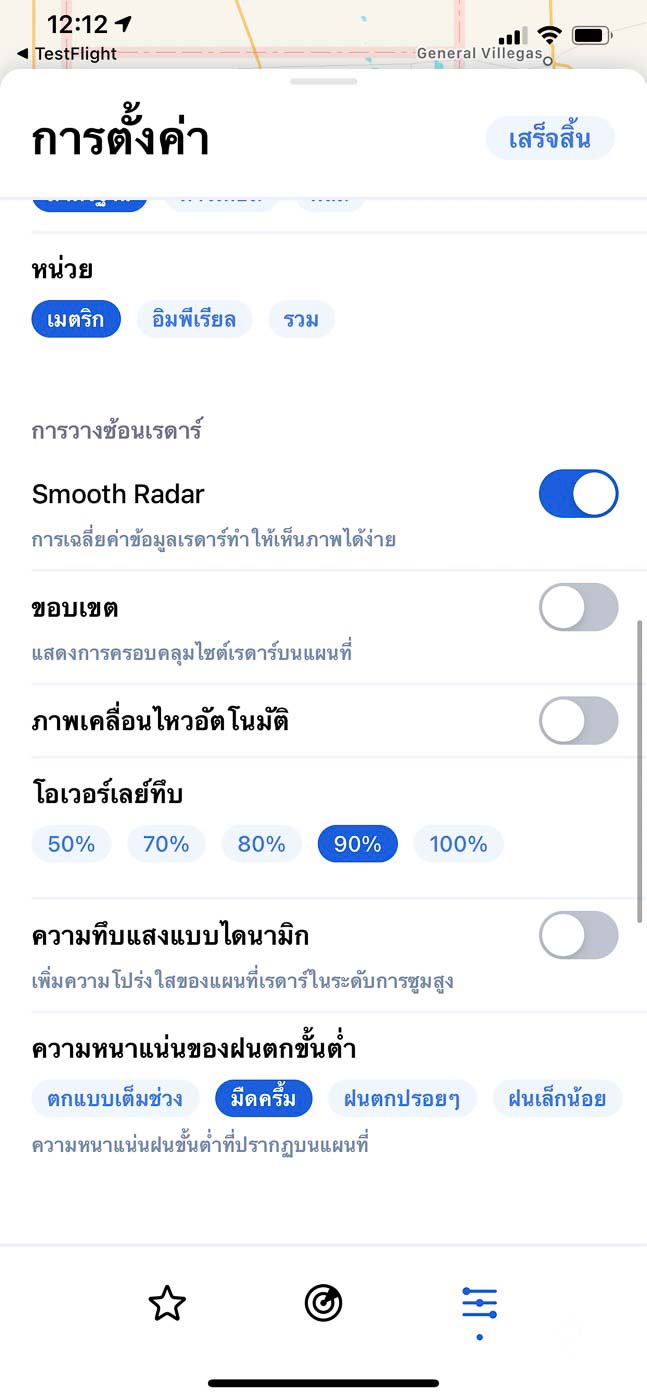Disable the Smooth Radar switch
The width and height of the screenshot is (647, 1400).
click(578, 494)
